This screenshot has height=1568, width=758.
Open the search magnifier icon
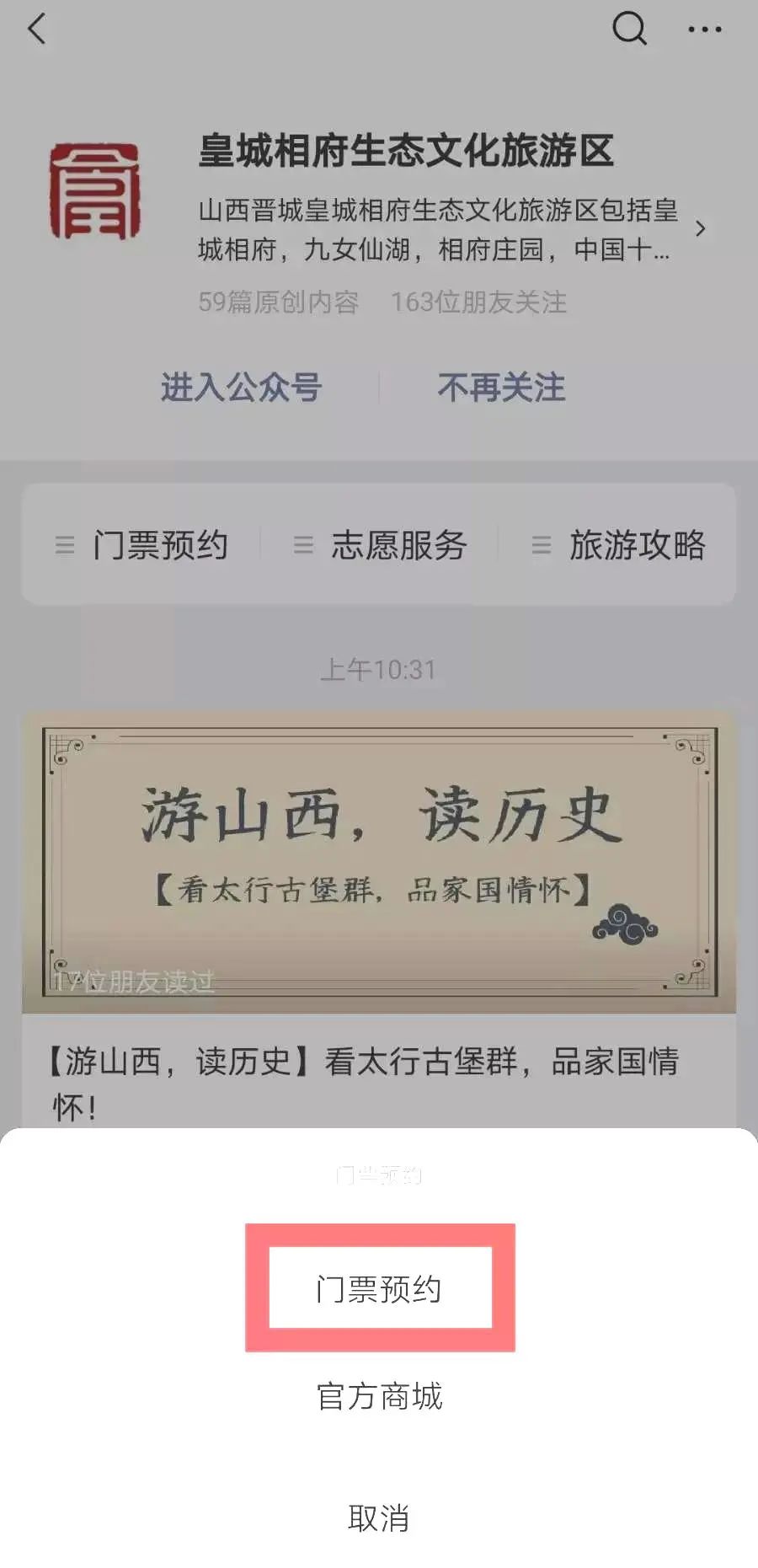point(629,29)
